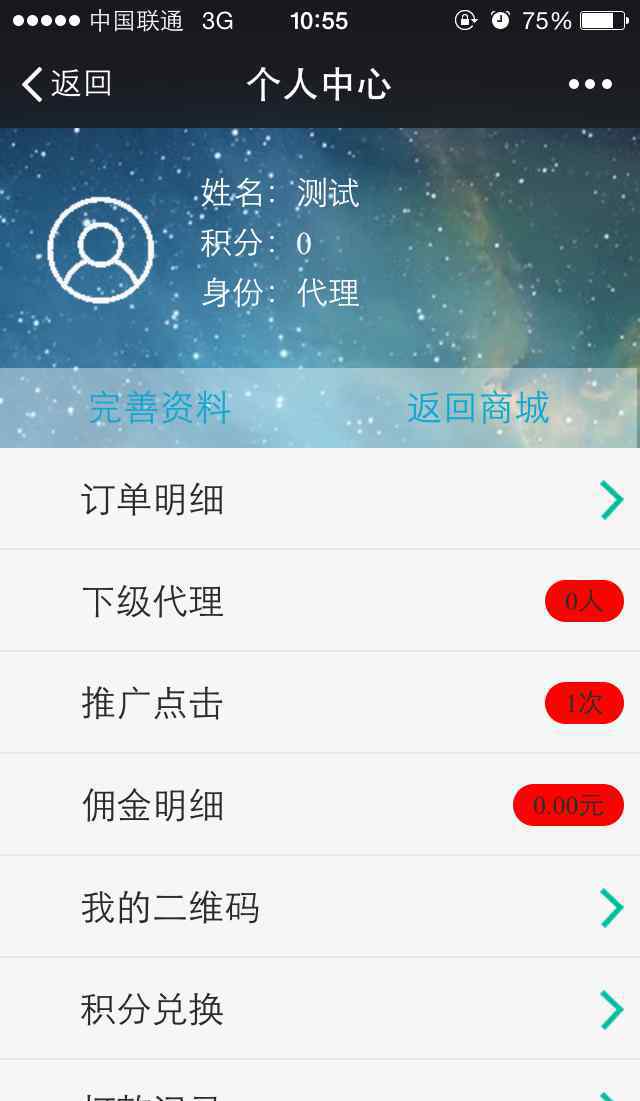This screenshot has height=1101, width=640.
Task: Open the three-dot overflow menu
Action: 590,84
